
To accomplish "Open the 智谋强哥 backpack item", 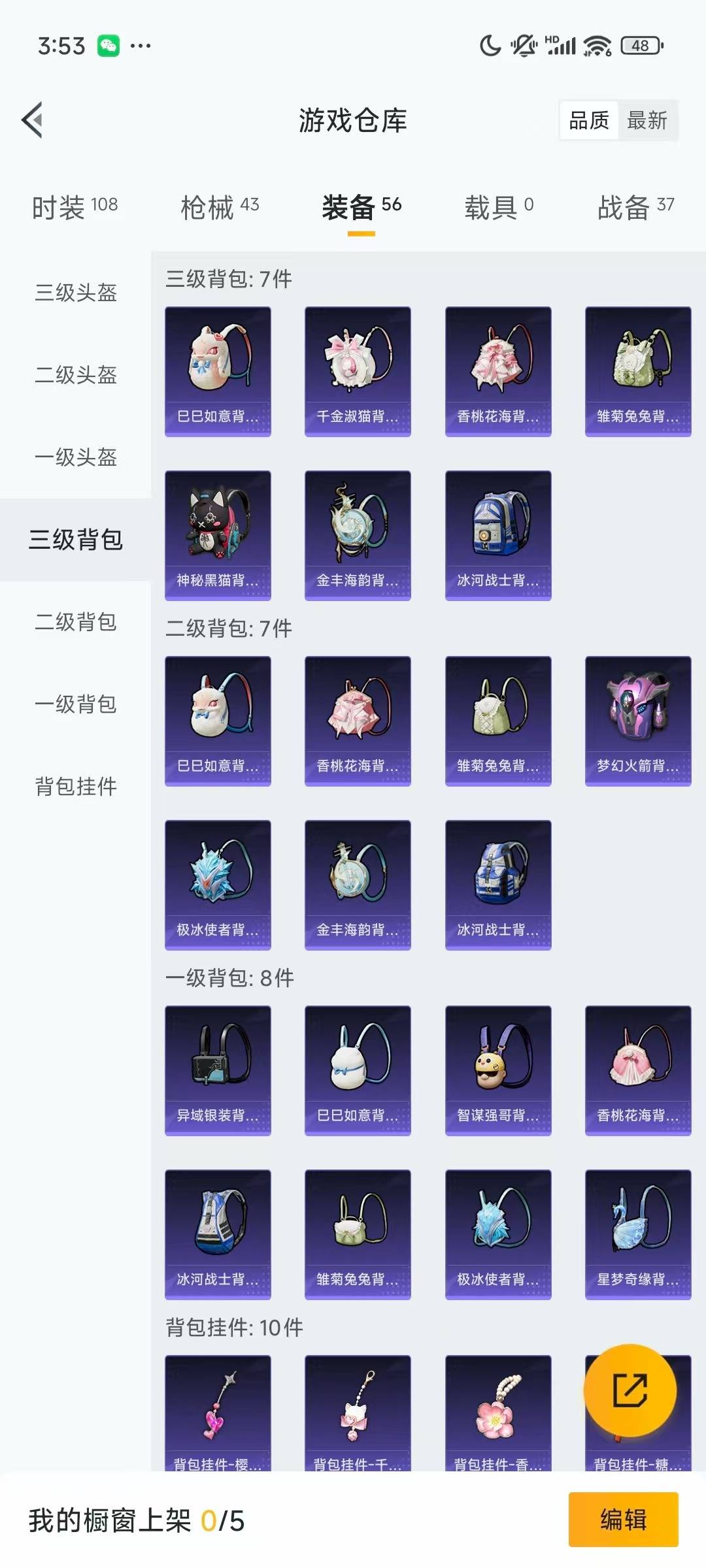I will 498,1070.
